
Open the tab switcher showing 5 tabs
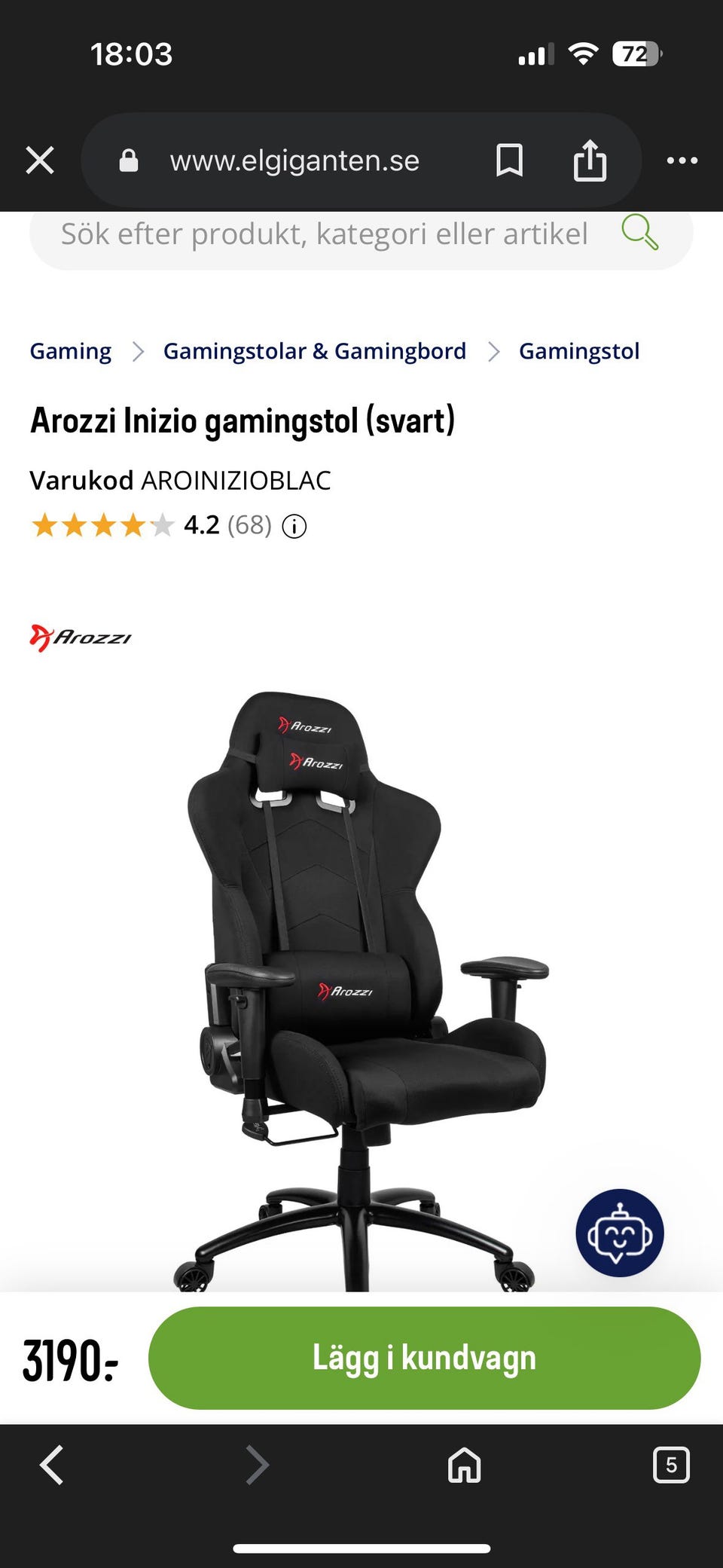(670, 1465)
